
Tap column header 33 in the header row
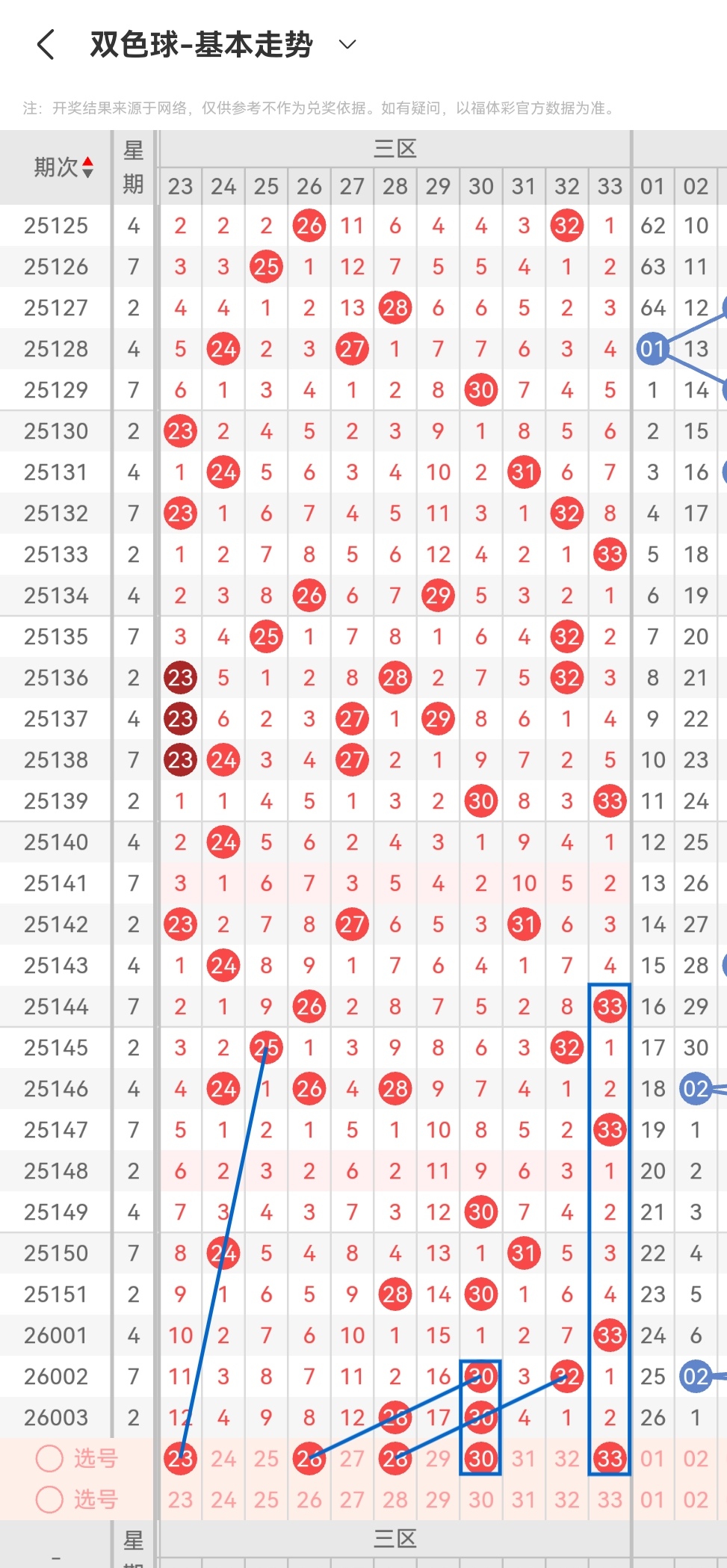click(x=609, y=185)
